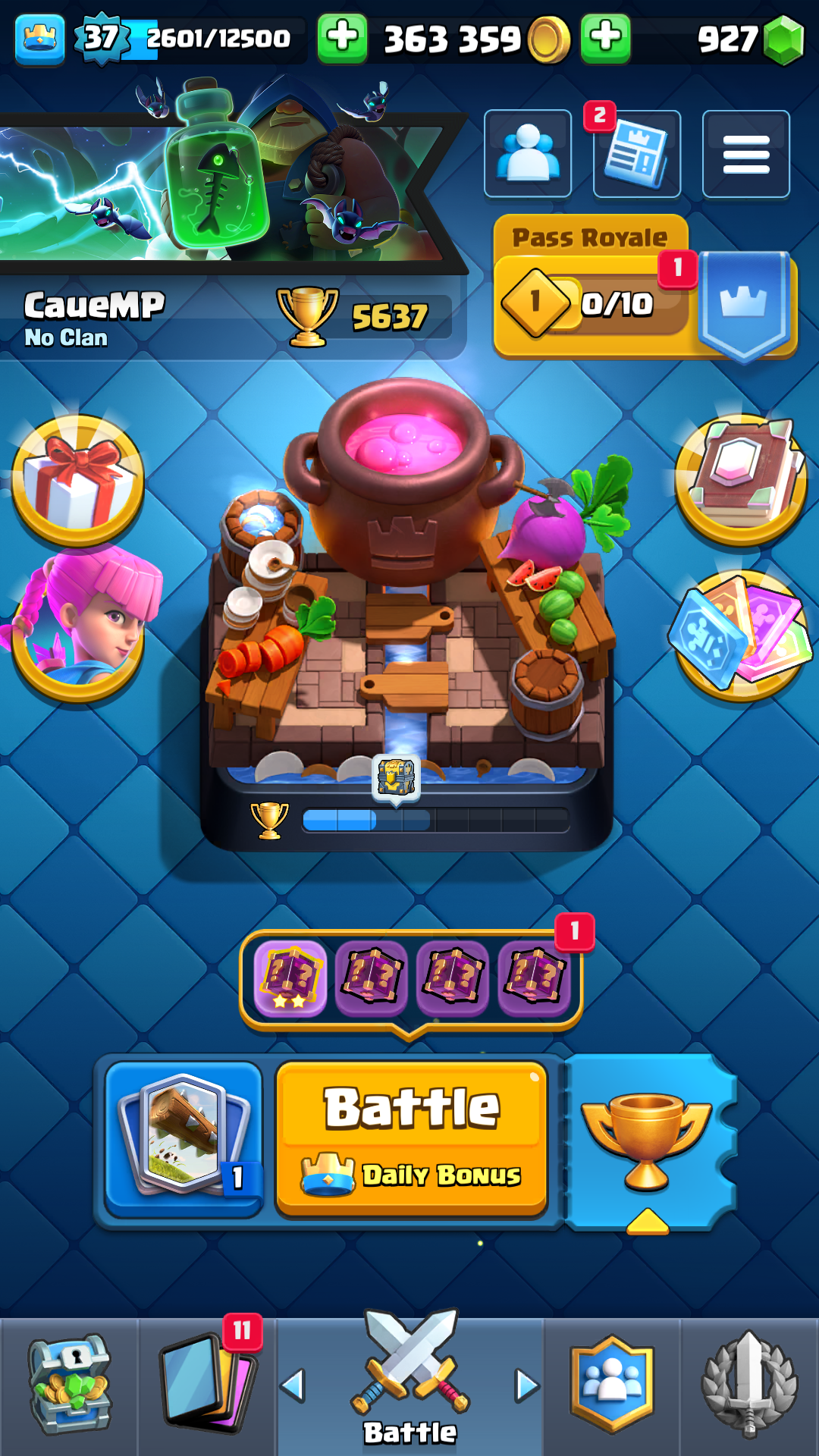Add more gems with plus button
Viewport: 819px width, 1456px height.
tap(605, 38)
